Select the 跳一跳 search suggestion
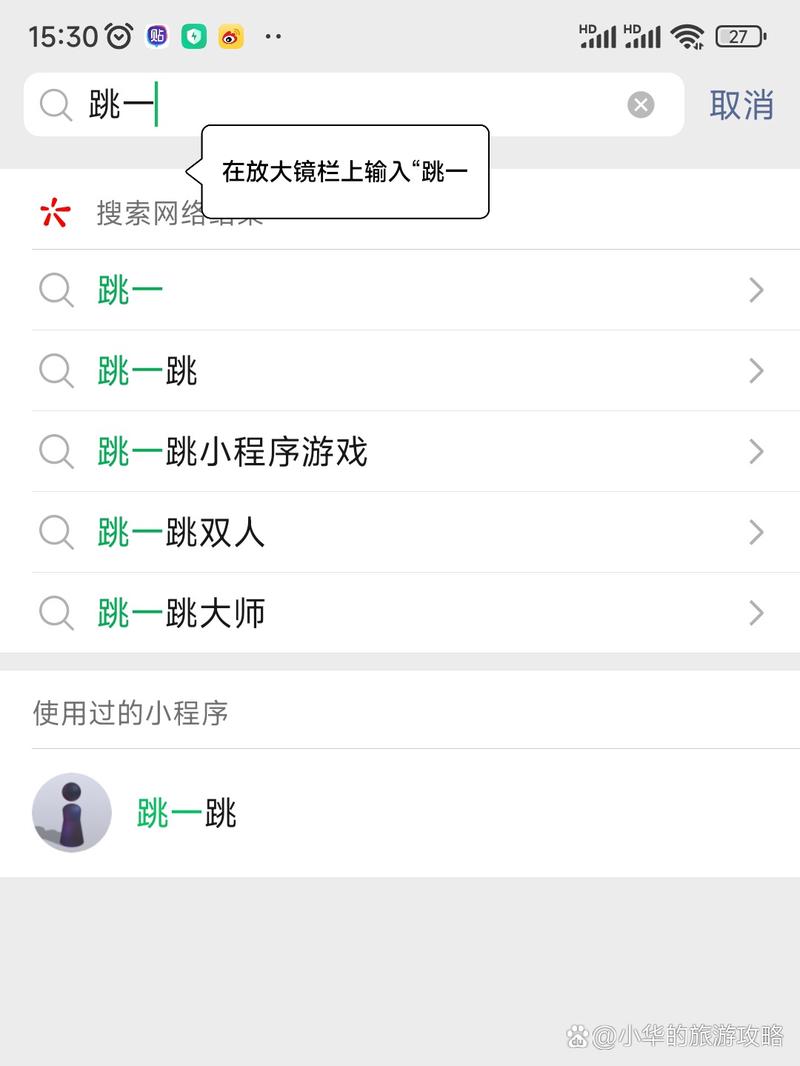Image resolution: width=800 pixels, height=1066 pixels. pyautogui.click(x=147, y=371)
